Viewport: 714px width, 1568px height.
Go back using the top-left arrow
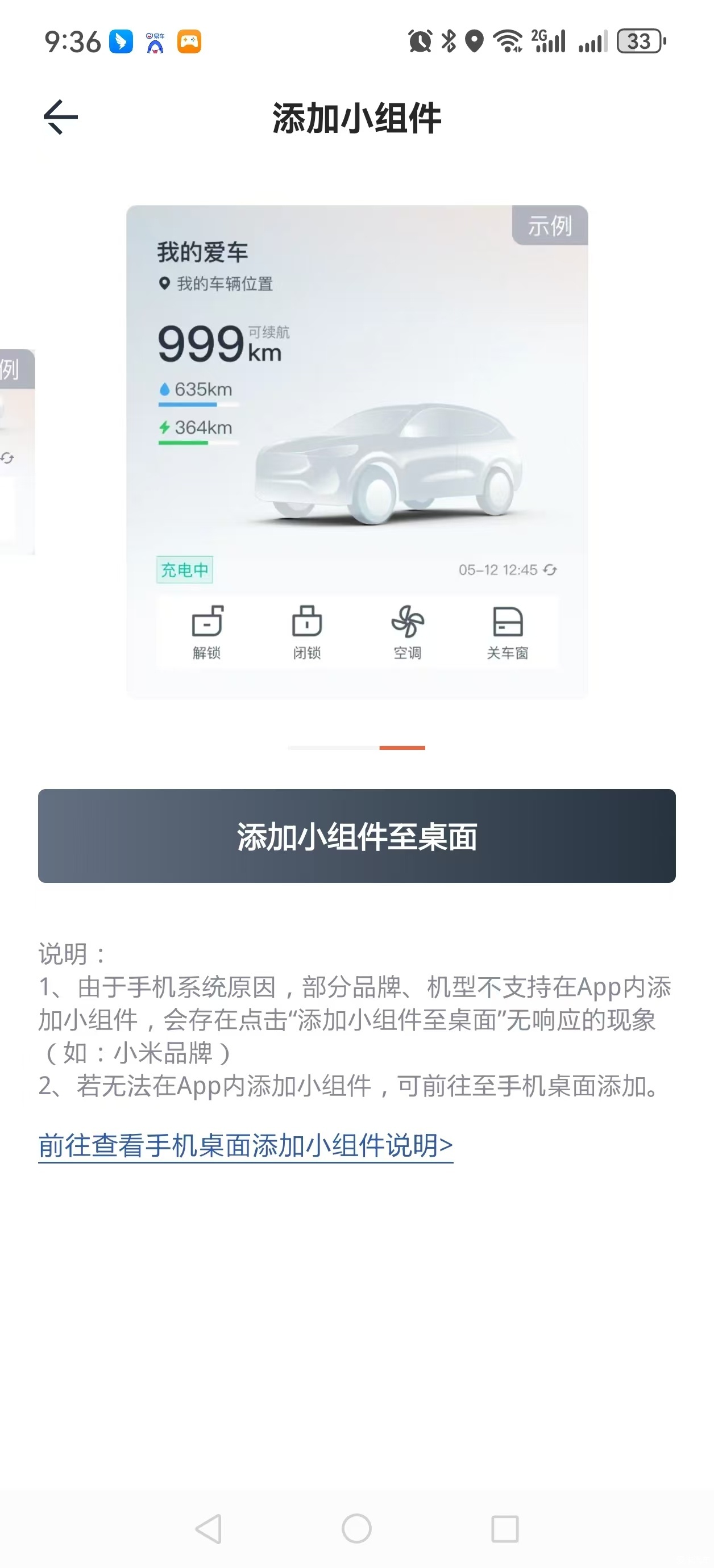coord(61,117)
